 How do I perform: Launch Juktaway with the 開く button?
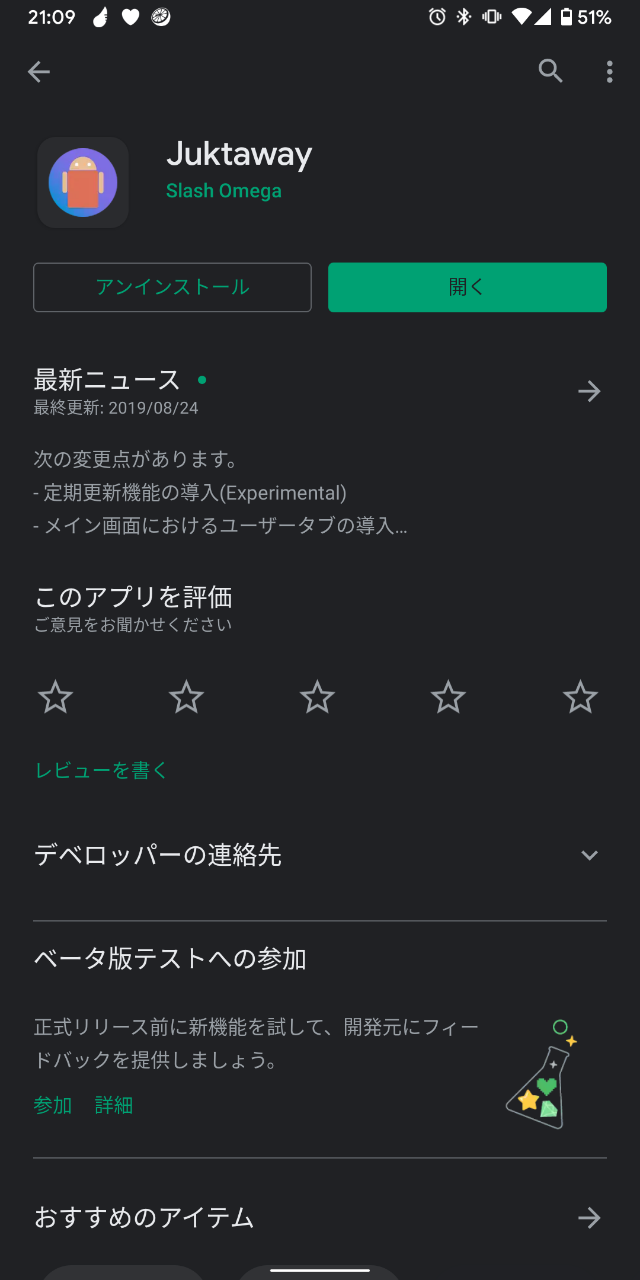point(467,288)
